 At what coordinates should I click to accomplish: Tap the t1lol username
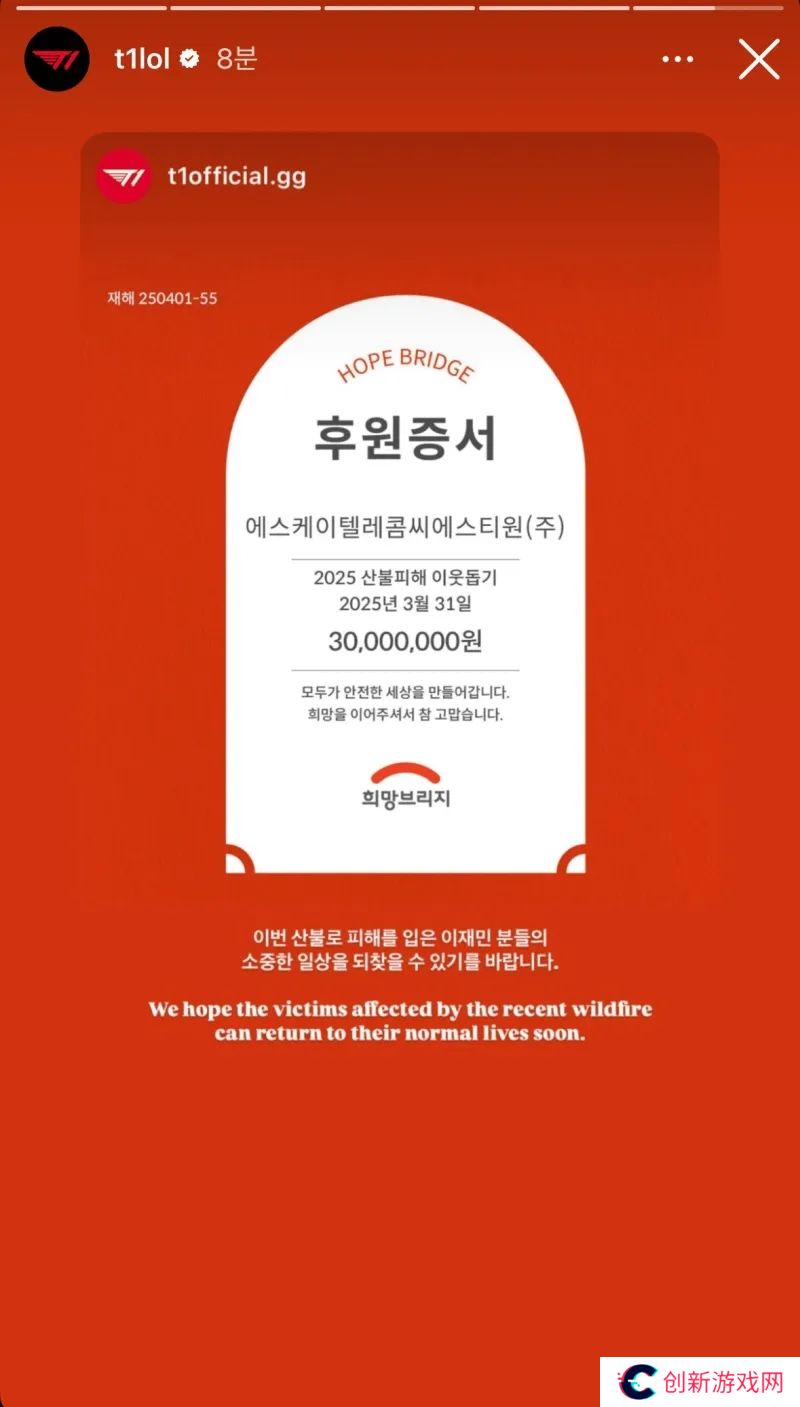pyautogui.click(x=142, y=59)
